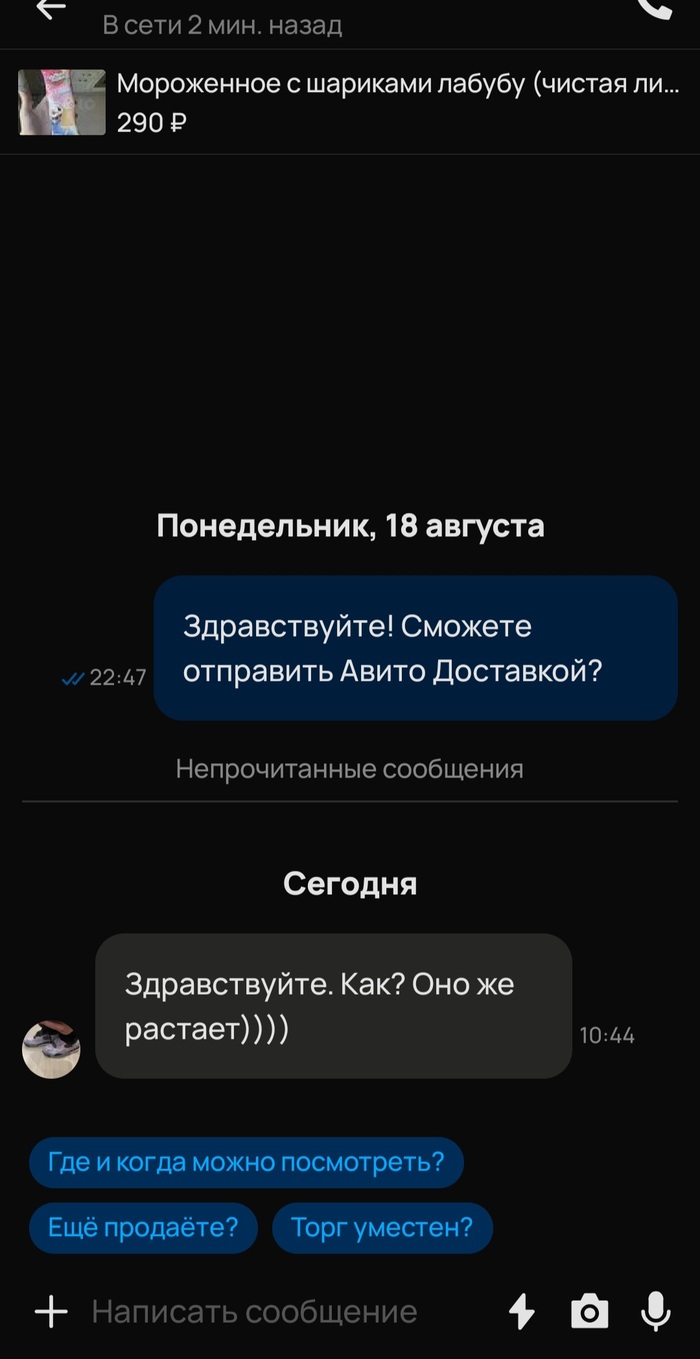Image resolution: width=700 pixels, height=1359 pixels.
Task: Send quick reply Торг уместен?
Action: click(382, 1227)
